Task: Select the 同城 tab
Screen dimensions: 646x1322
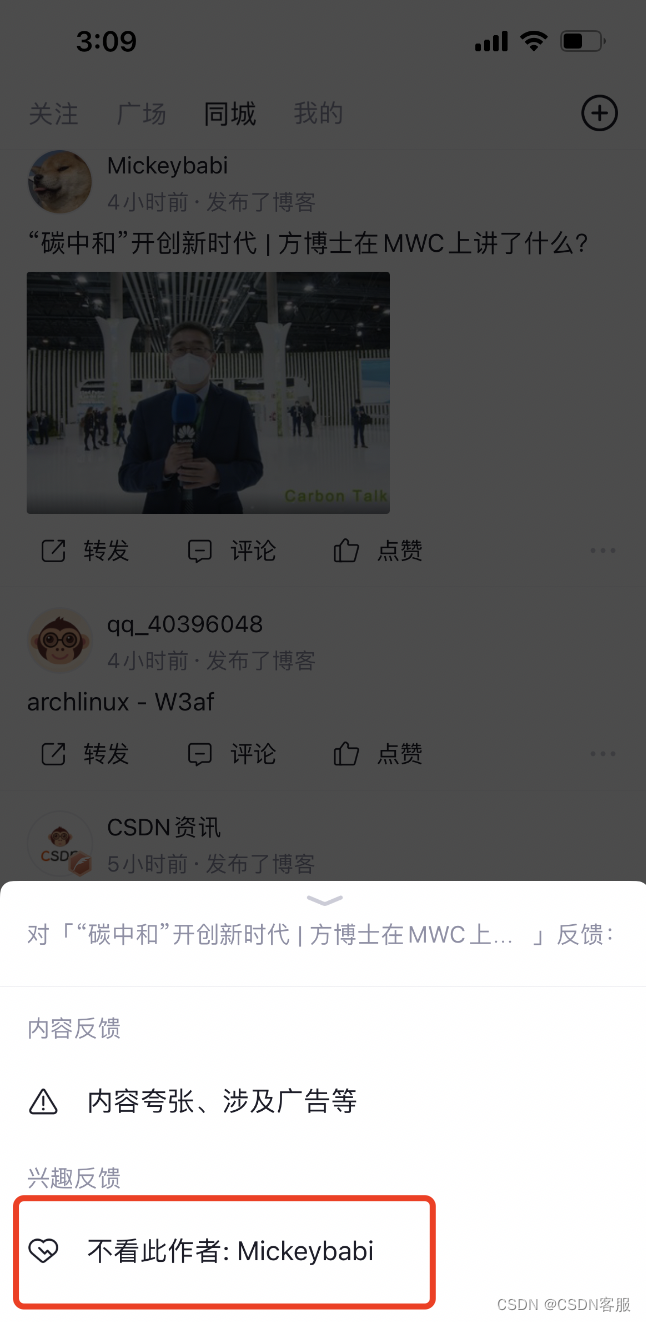Action: click(x=230, y=114)
